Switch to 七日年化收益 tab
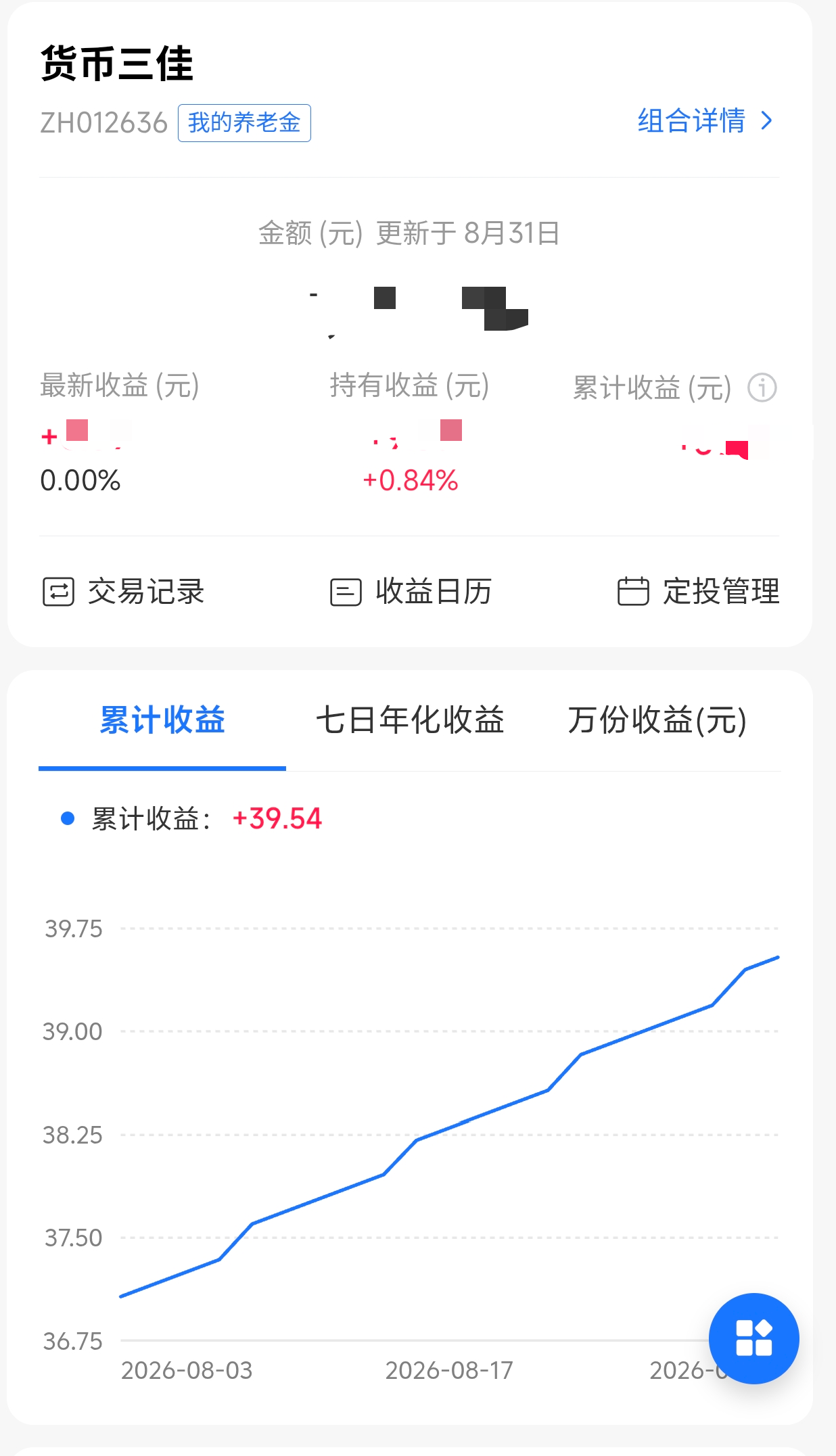 coord(410,720)
